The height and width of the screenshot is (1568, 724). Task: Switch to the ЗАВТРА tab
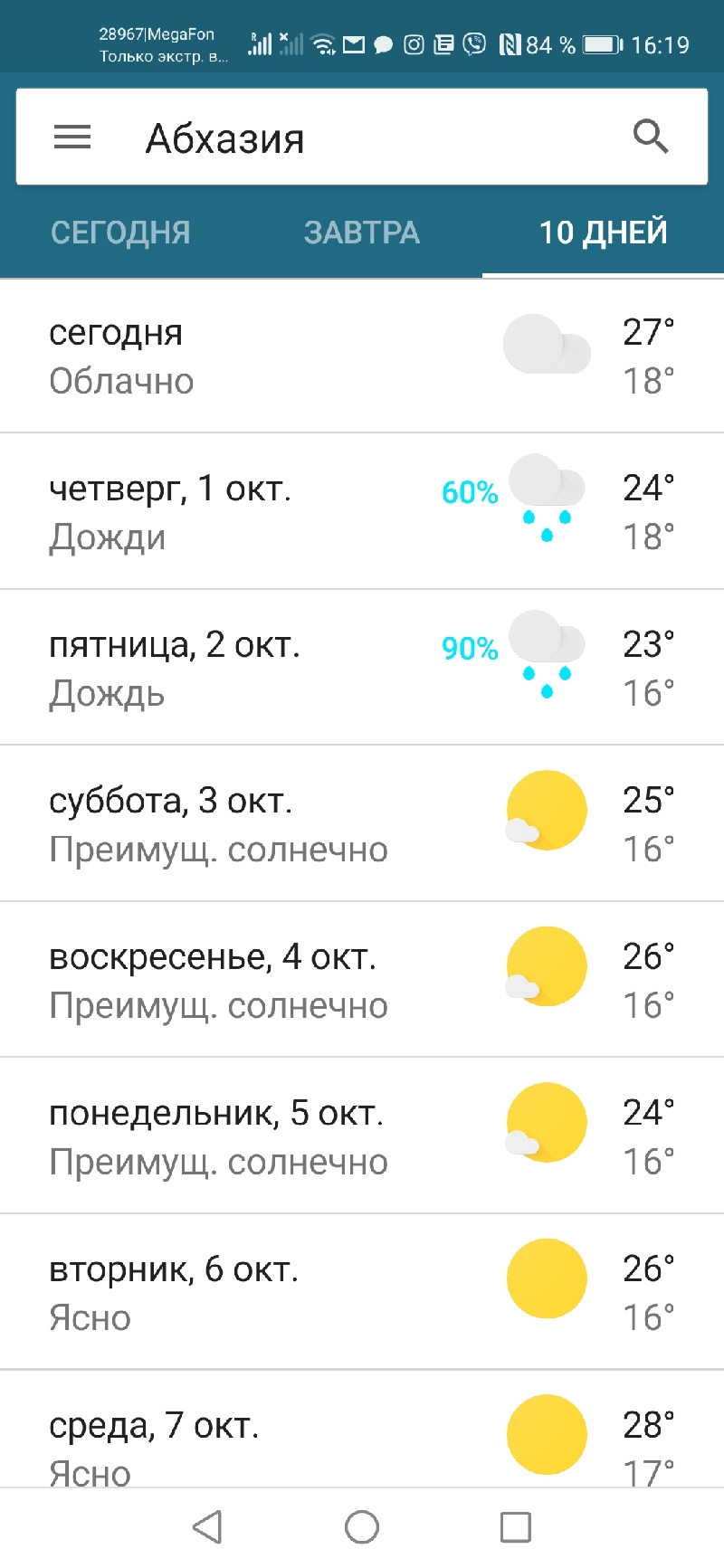point(362,233)
